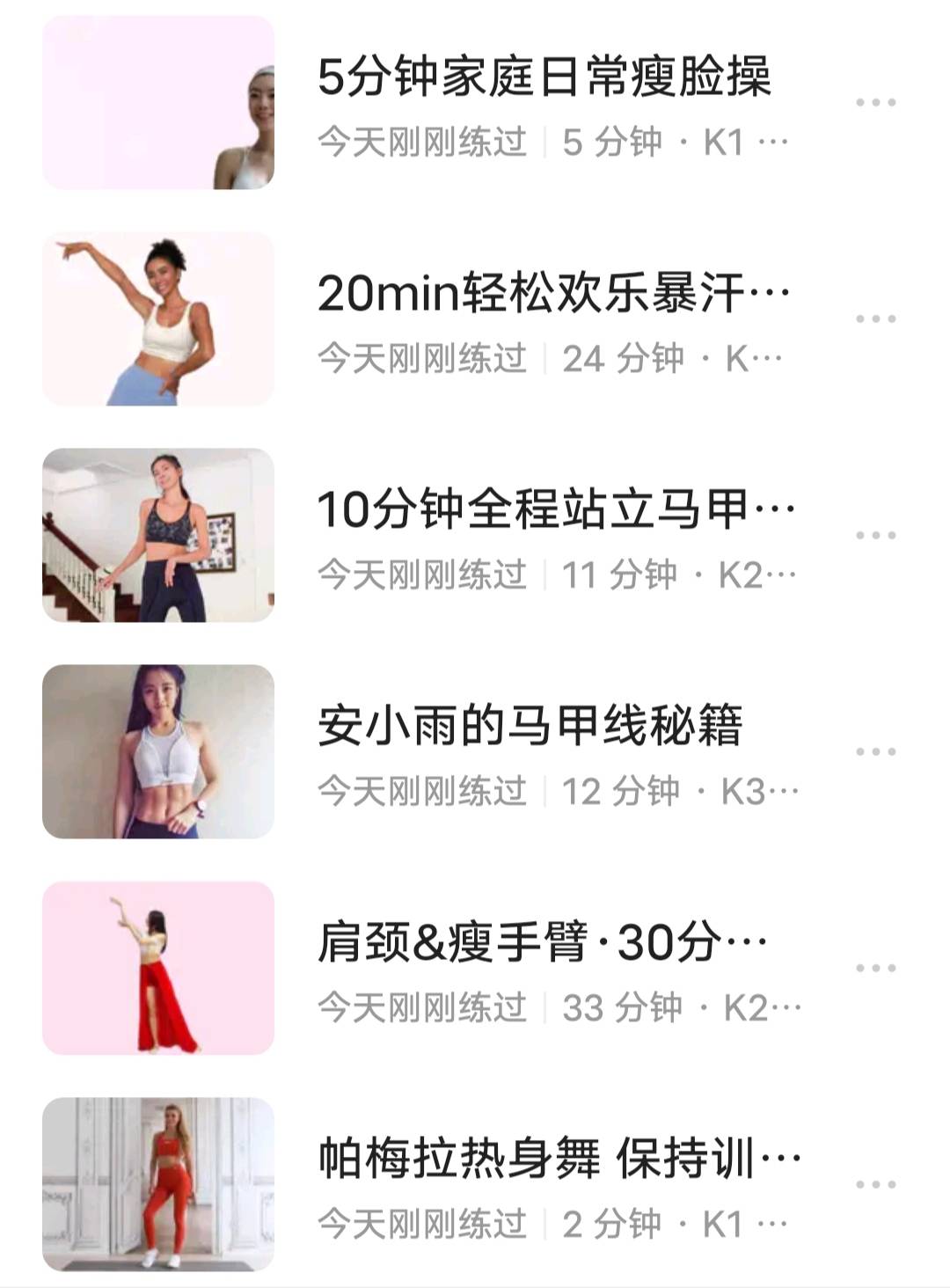
Task: Click the staircase background thumbnail for 马甲 course
Action: click(x=158, y=532)
